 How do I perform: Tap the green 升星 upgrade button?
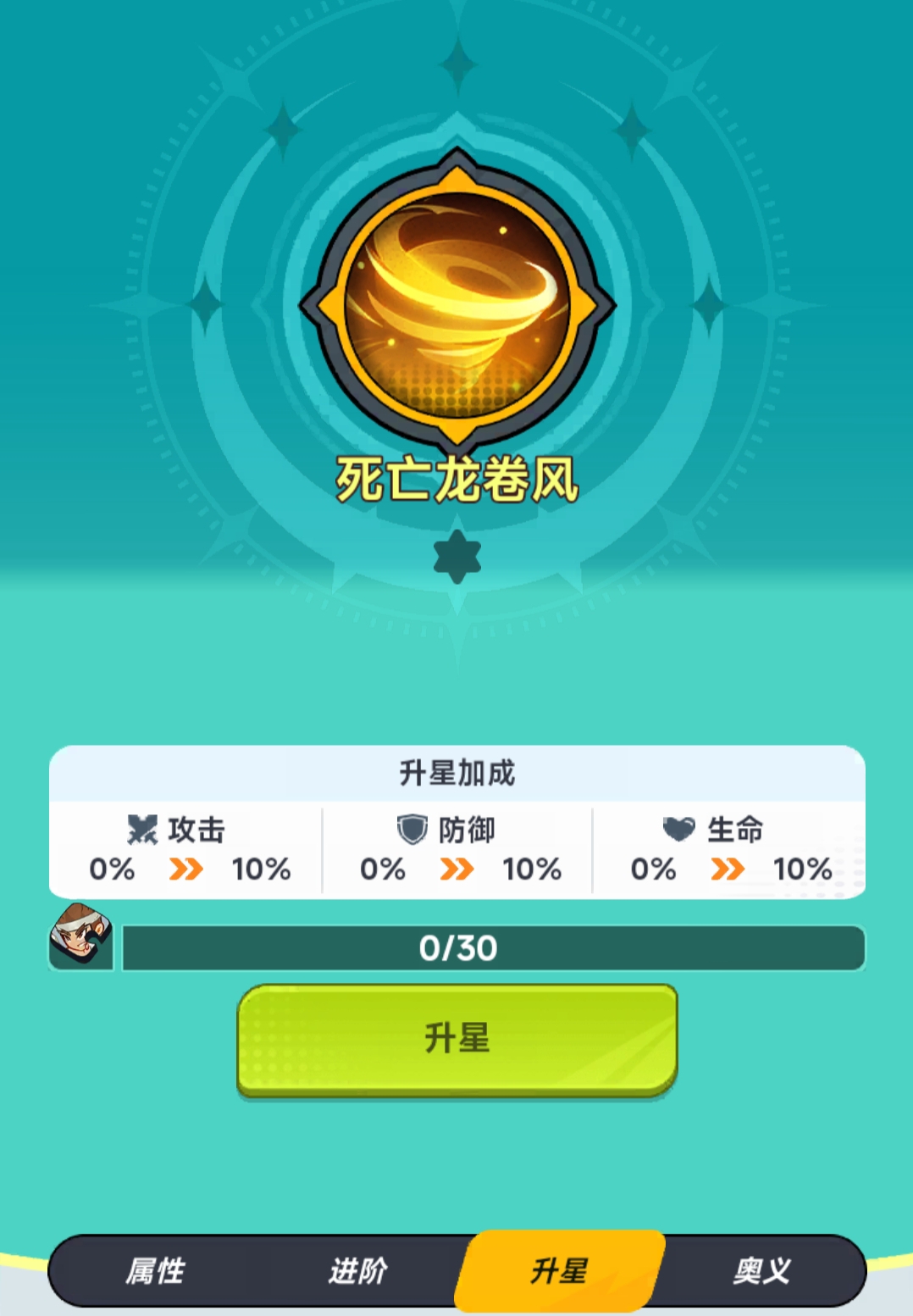coord(456,1039)
